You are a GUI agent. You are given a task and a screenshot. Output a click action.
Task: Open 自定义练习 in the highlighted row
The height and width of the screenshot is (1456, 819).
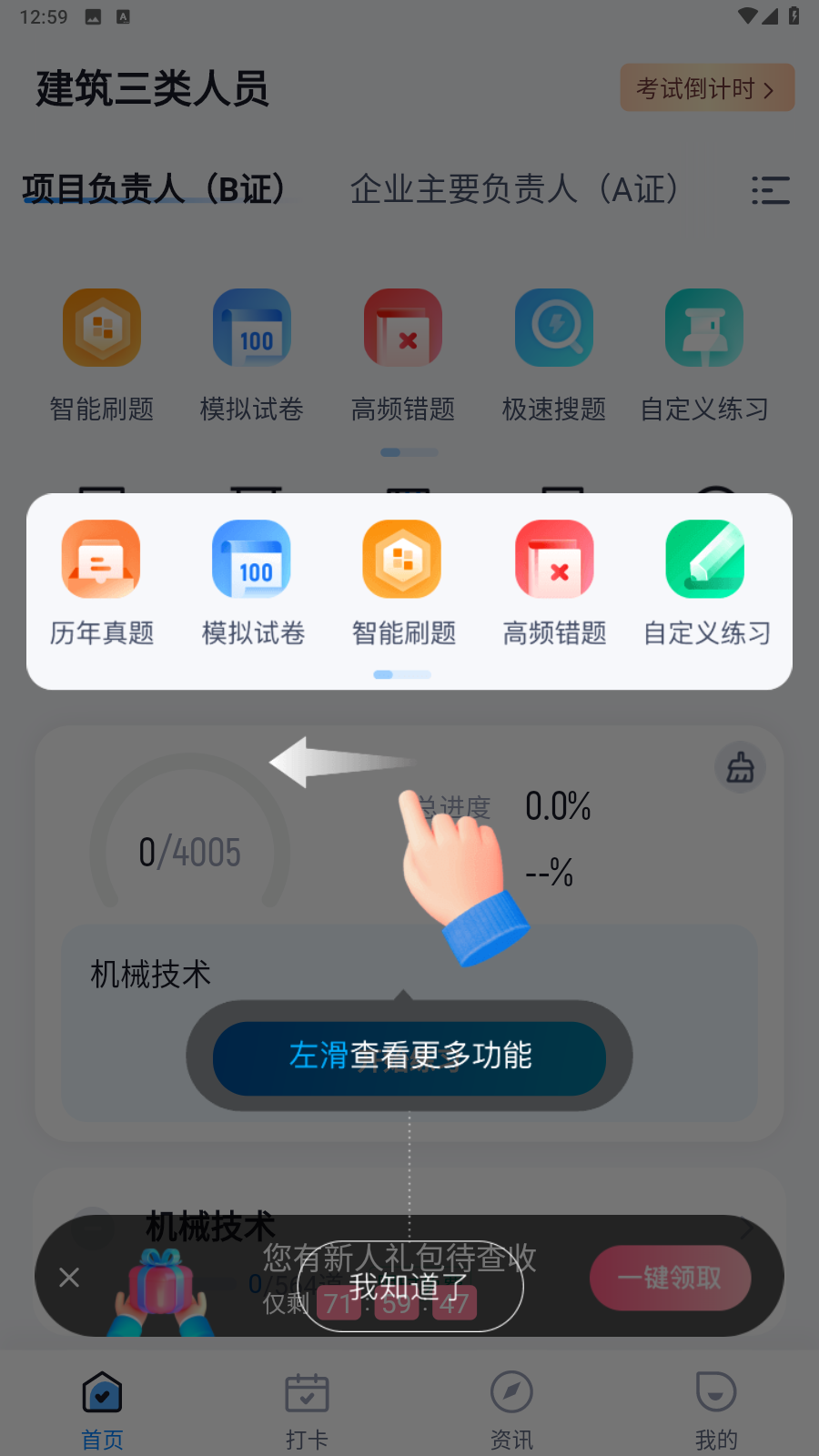tap(705, 582)
